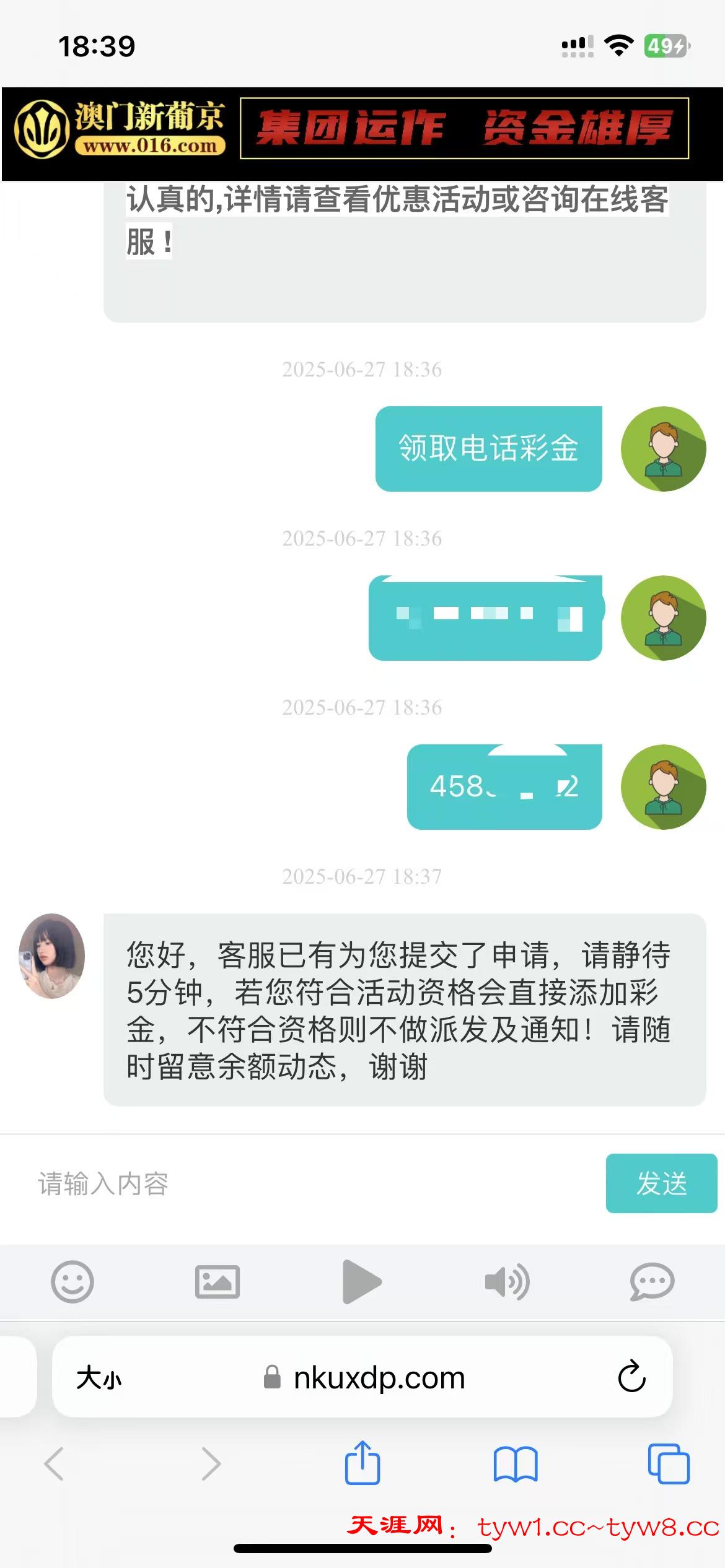Open the emoji picker
725x1568 pixels.
(x=72, y=1281)
